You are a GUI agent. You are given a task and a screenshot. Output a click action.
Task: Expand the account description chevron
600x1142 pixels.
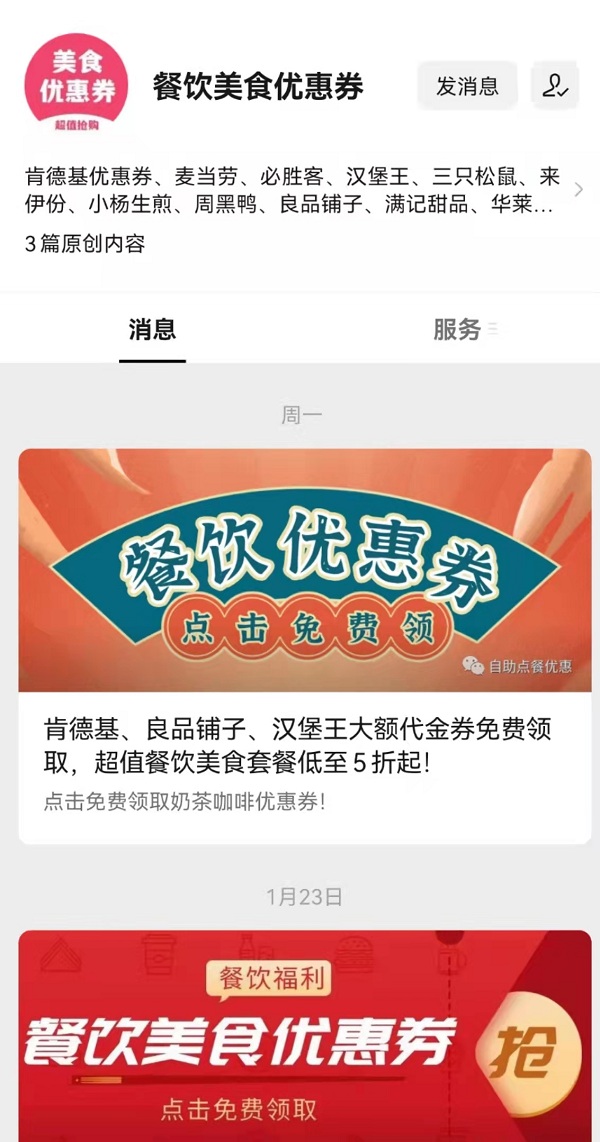tap(578, 190)
